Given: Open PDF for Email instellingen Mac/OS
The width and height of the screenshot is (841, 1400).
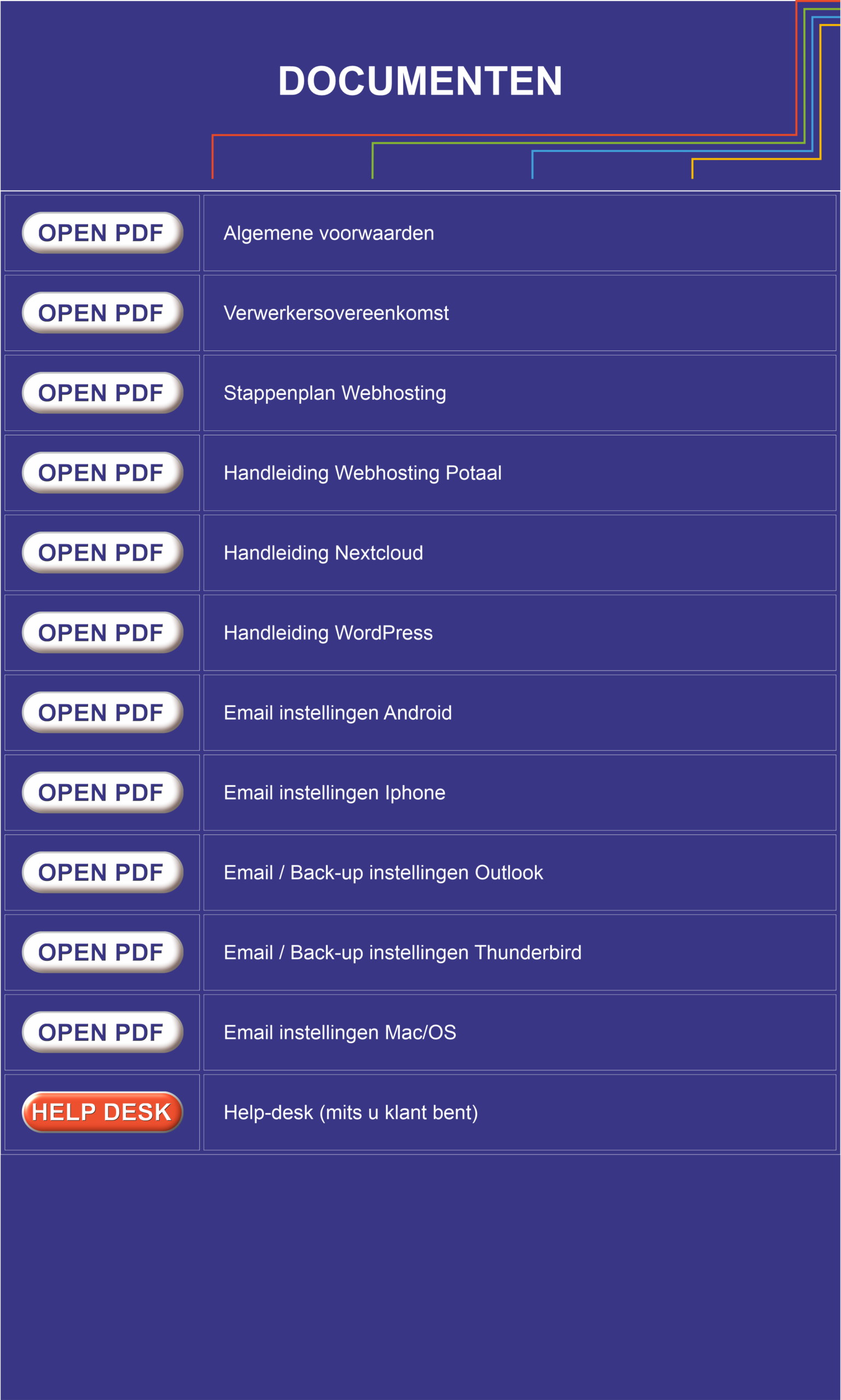Looking at the screenshot, I should pos(102,1031).
